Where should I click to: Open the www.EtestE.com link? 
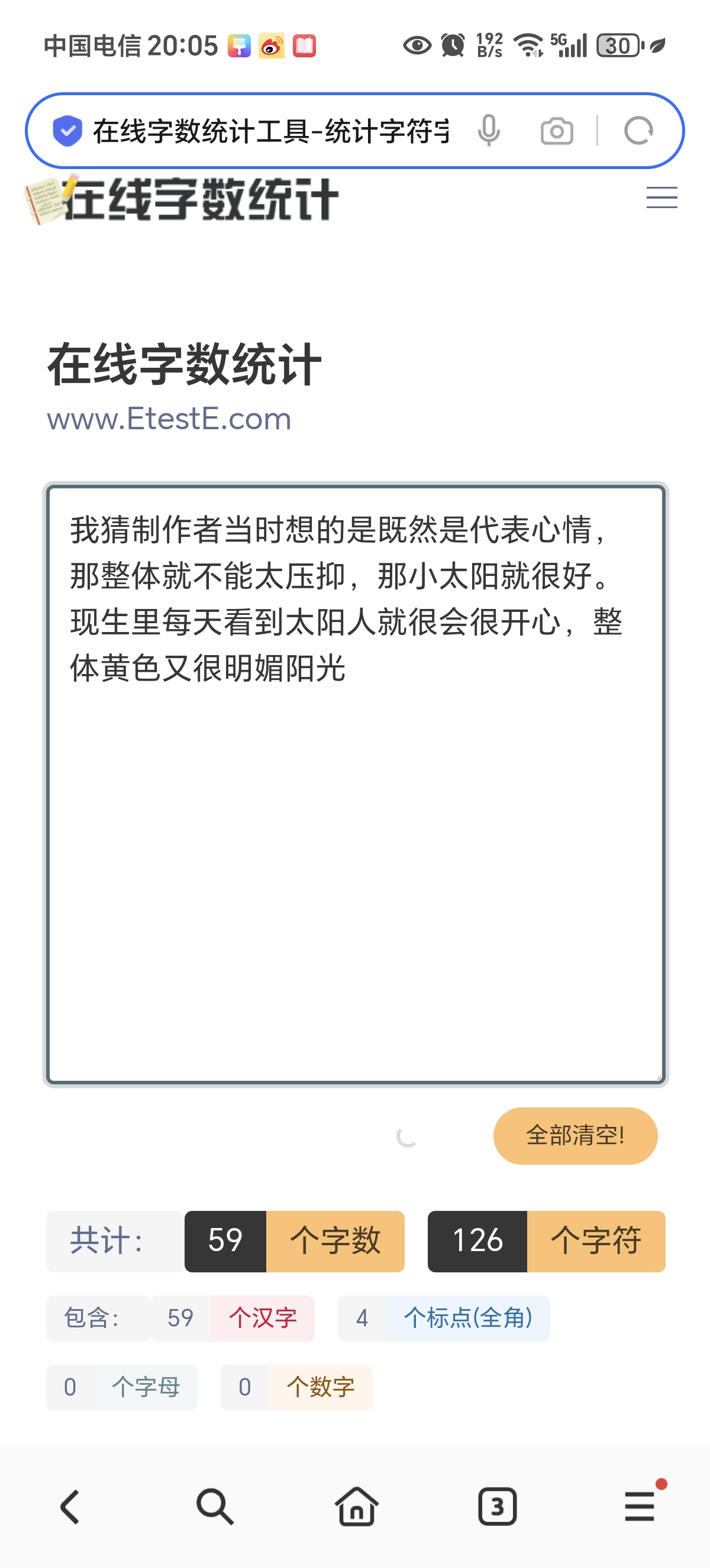[169, 419]
